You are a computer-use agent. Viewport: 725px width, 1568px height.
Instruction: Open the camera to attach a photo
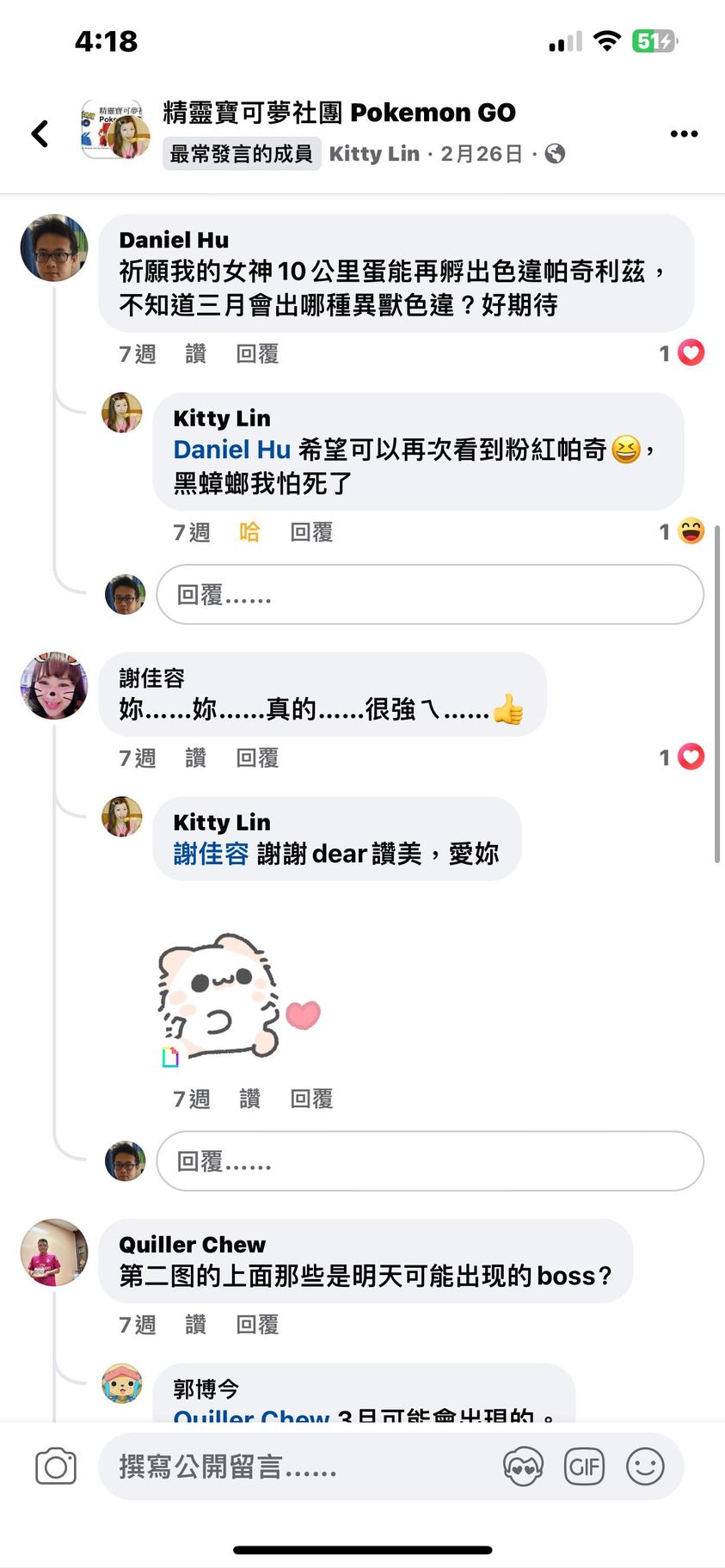pyautogui.click(x=56, y=1467)
